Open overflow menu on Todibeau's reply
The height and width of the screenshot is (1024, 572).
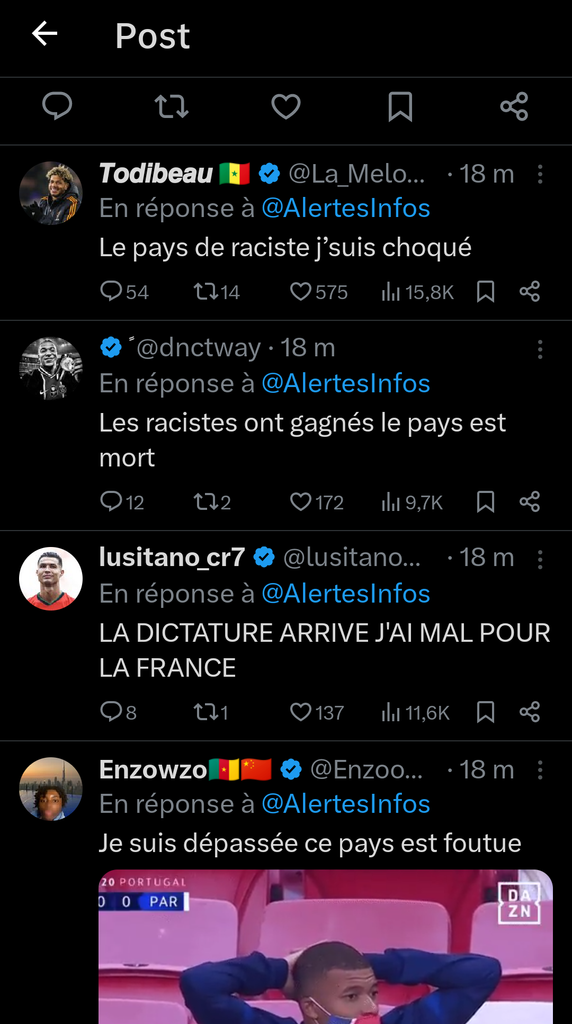click(x=540, y=174)
